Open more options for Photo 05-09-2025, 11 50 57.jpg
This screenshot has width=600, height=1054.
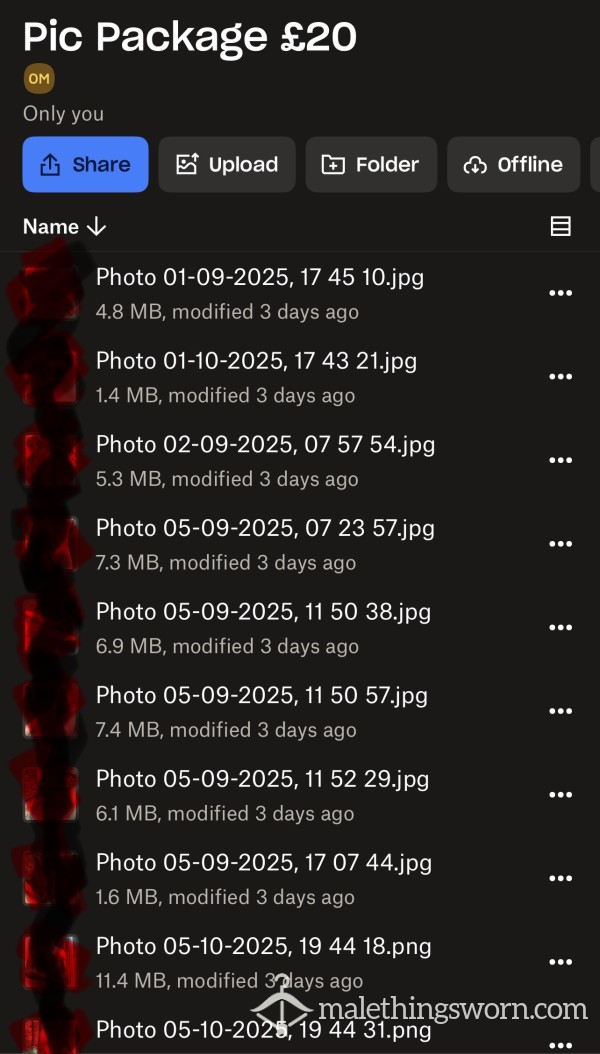click(x=560, y=711)
